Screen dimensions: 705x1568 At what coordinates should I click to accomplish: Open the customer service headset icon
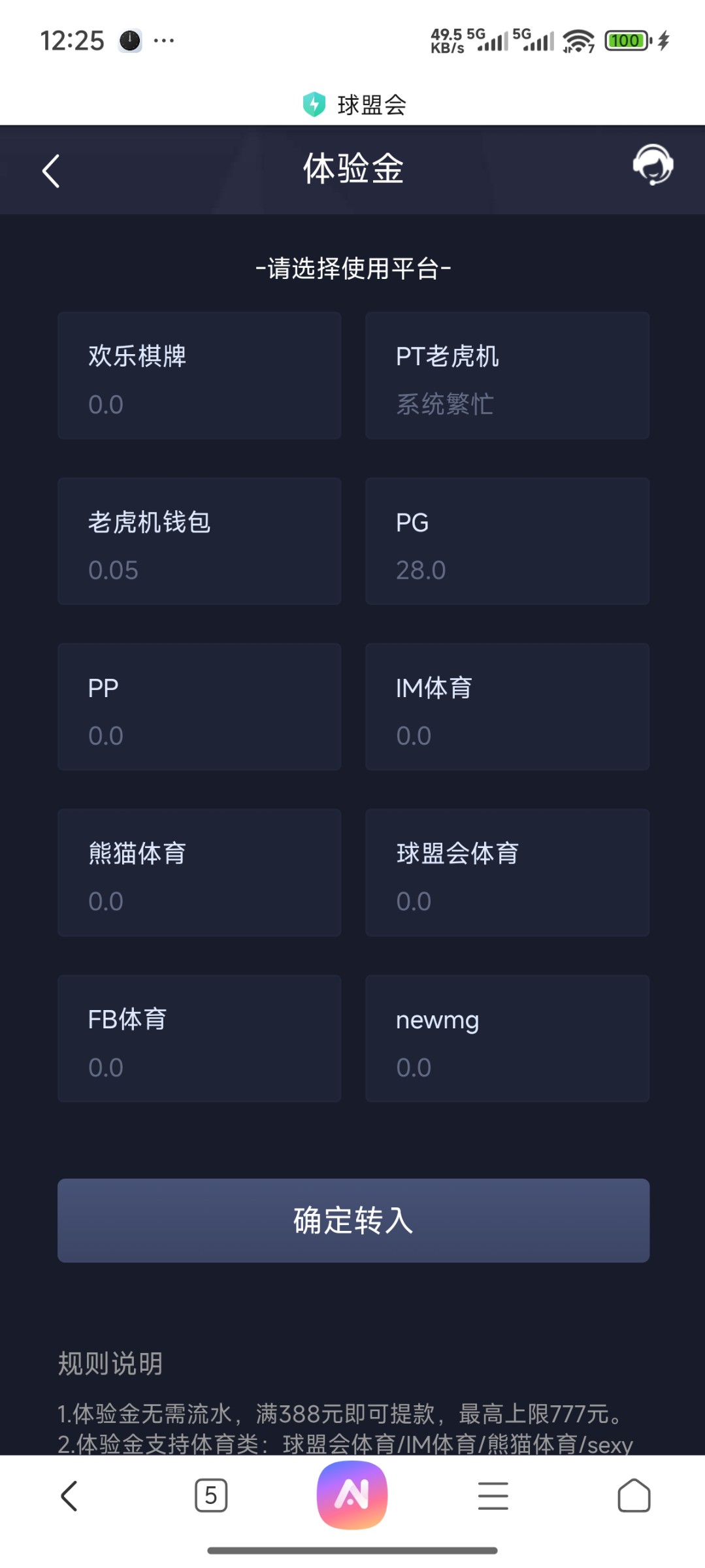[652, 165]
